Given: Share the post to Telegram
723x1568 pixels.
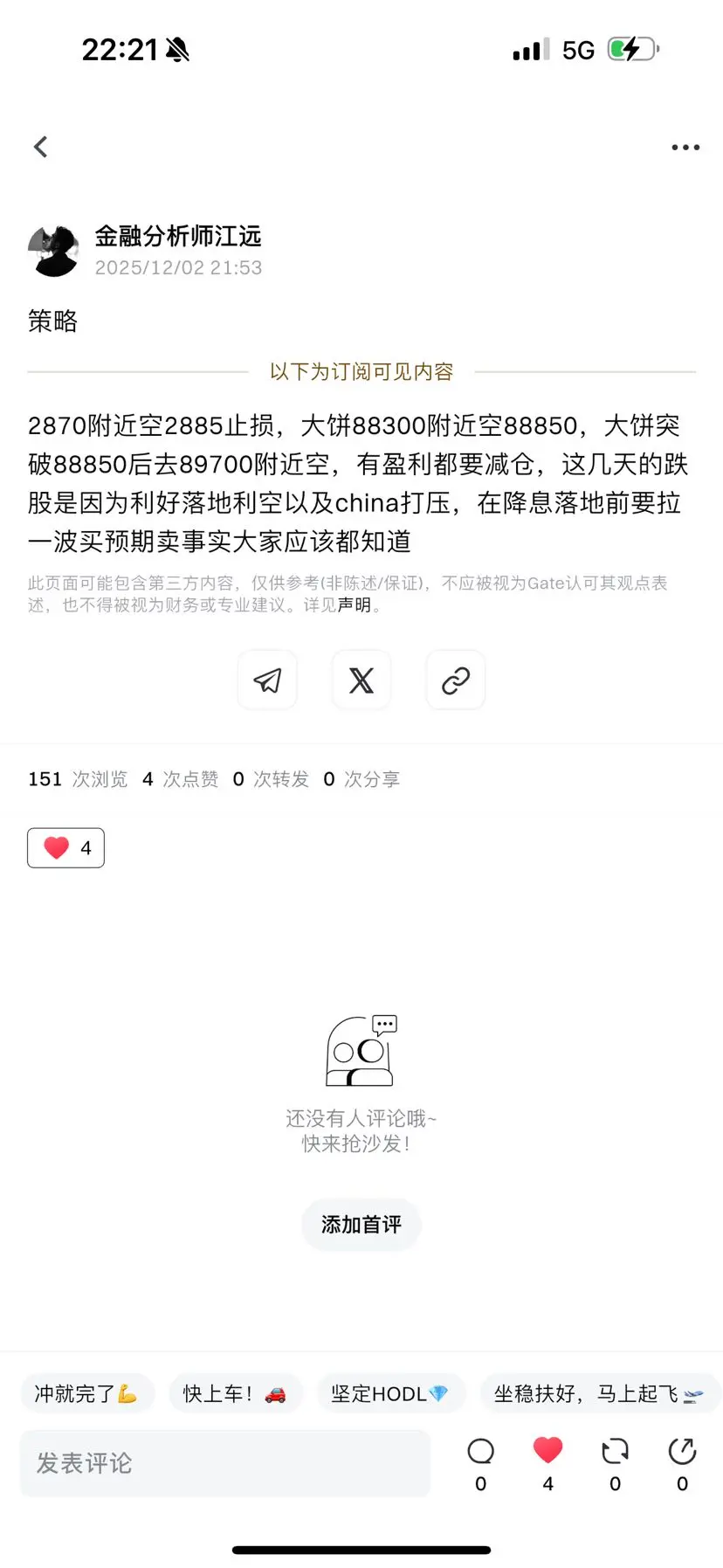Looking at the screenshot, I should pos(267,680).
